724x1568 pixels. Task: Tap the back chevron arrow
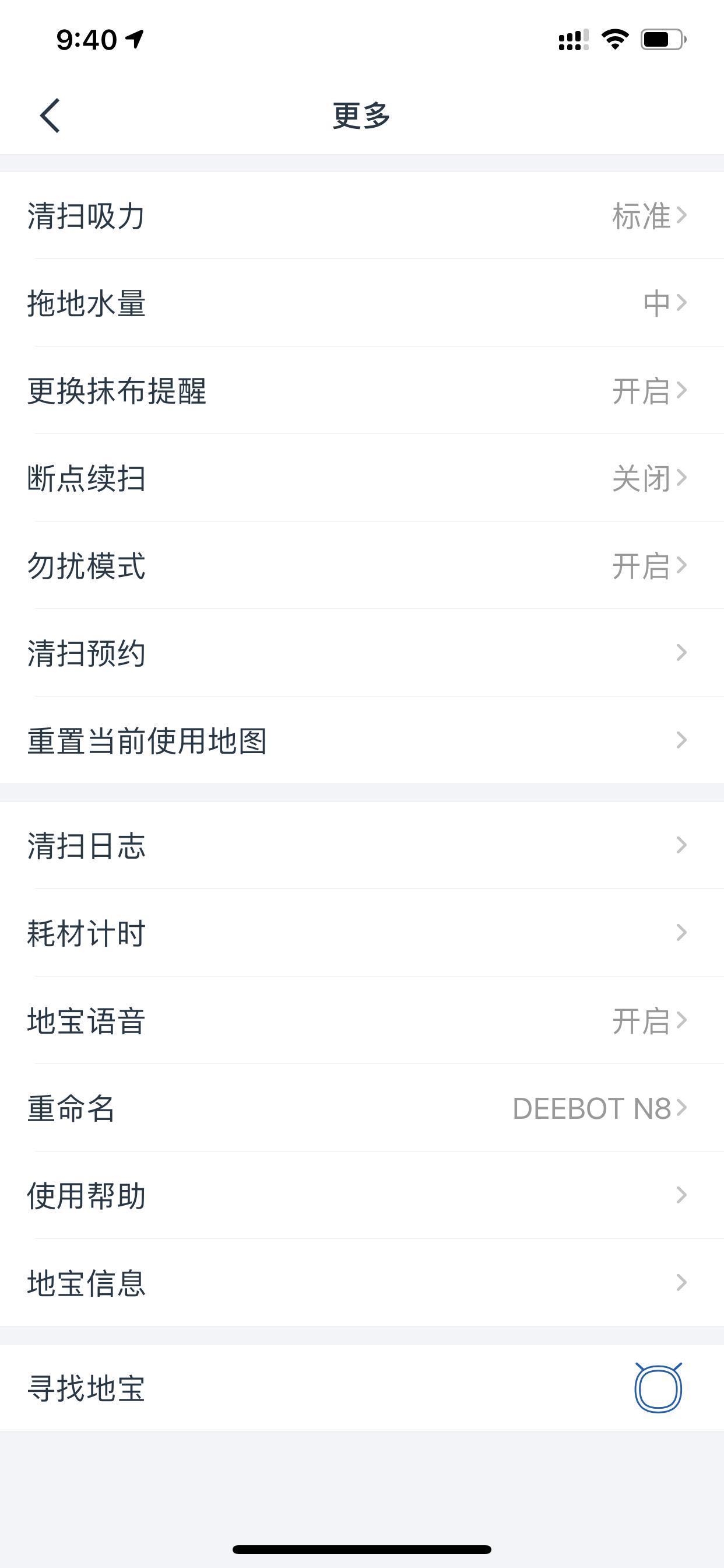[50, 114]
